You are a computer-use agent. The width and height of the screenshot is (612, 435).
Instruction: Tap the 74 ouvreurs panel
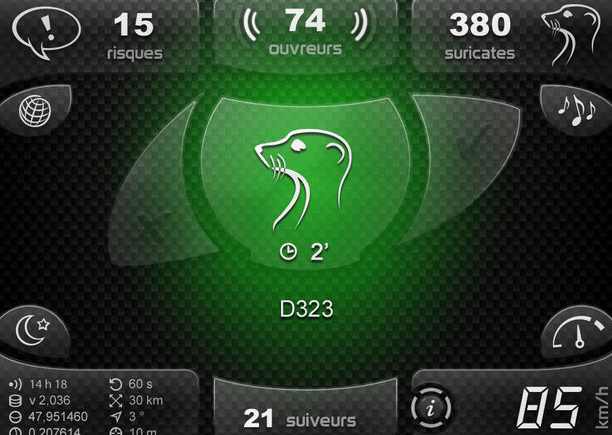(305, 30)
